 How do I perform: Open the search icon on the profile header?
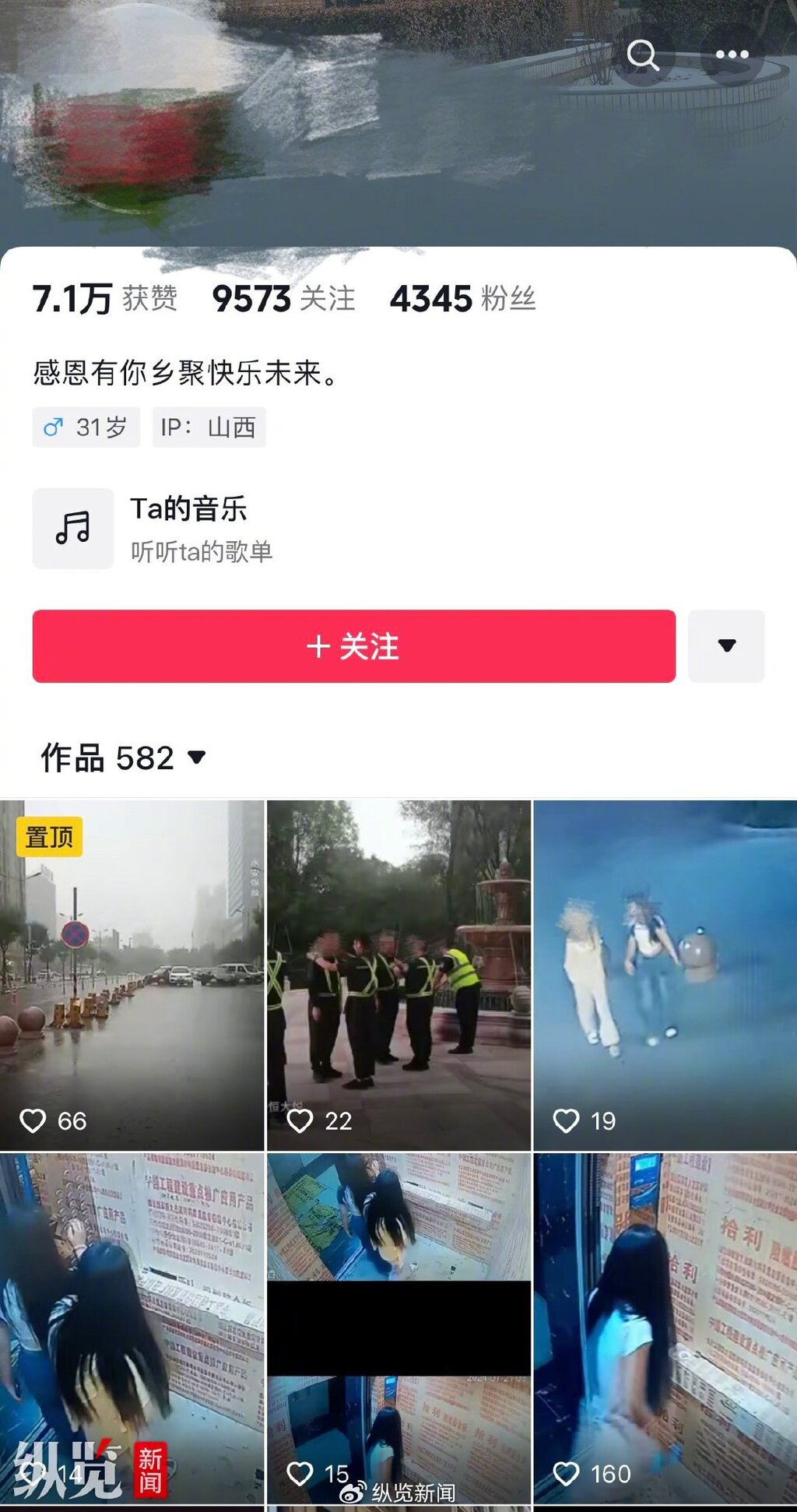[643, 55]
